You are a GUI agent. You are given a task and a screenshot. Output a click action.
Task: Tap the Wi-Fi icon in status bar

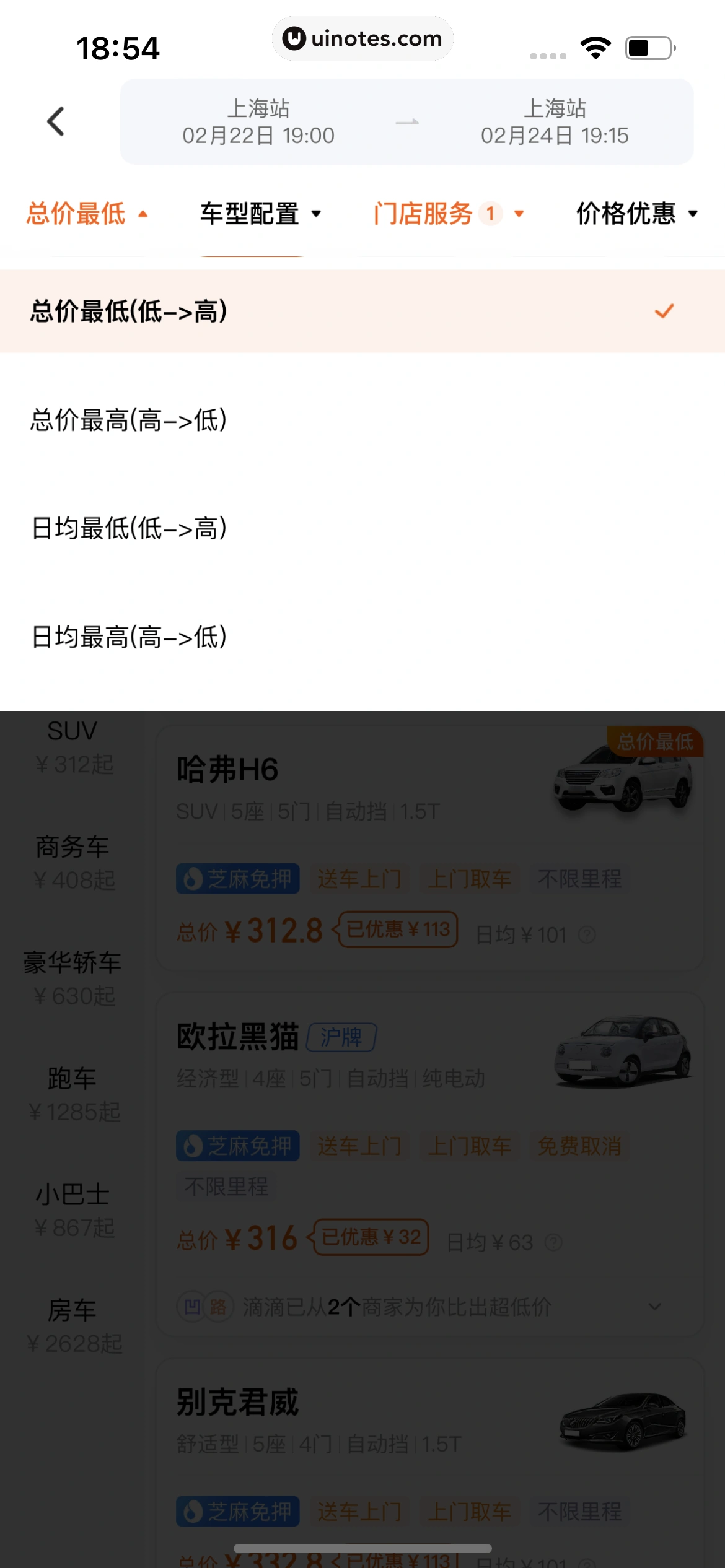(x=595, y=46)
